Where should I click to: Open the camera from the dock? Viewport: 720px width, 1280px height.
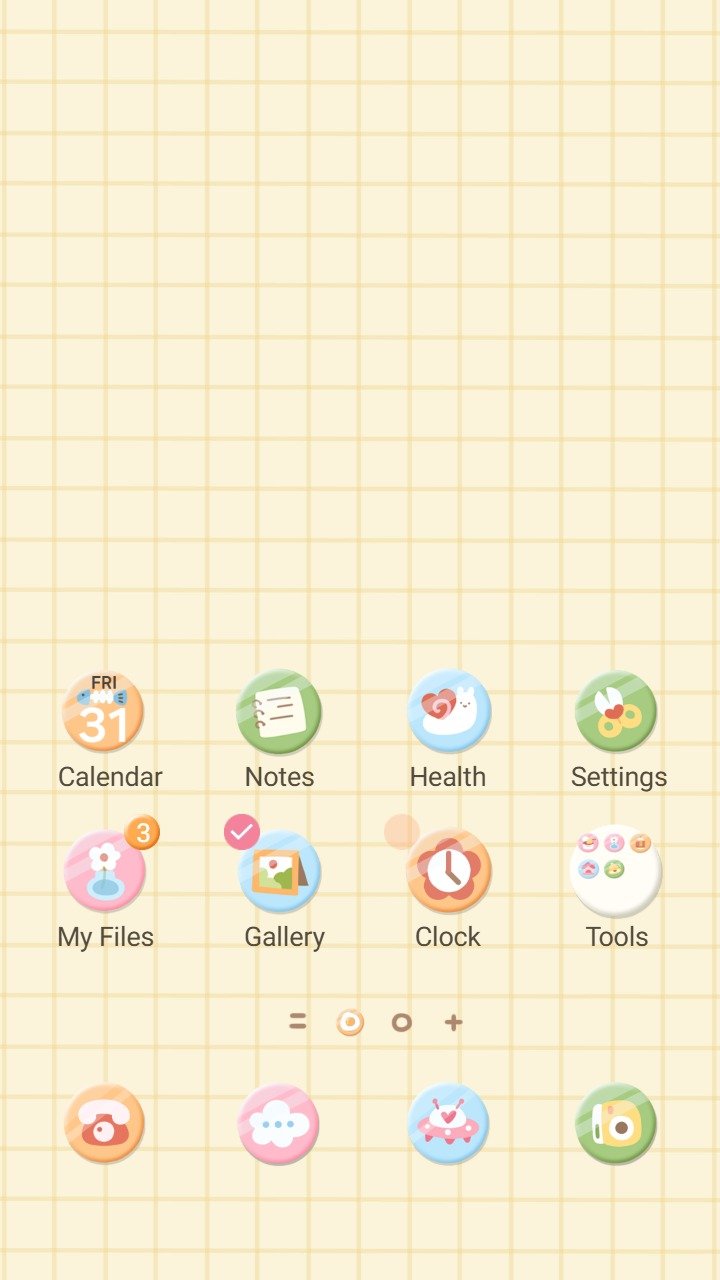[616, 1124]
